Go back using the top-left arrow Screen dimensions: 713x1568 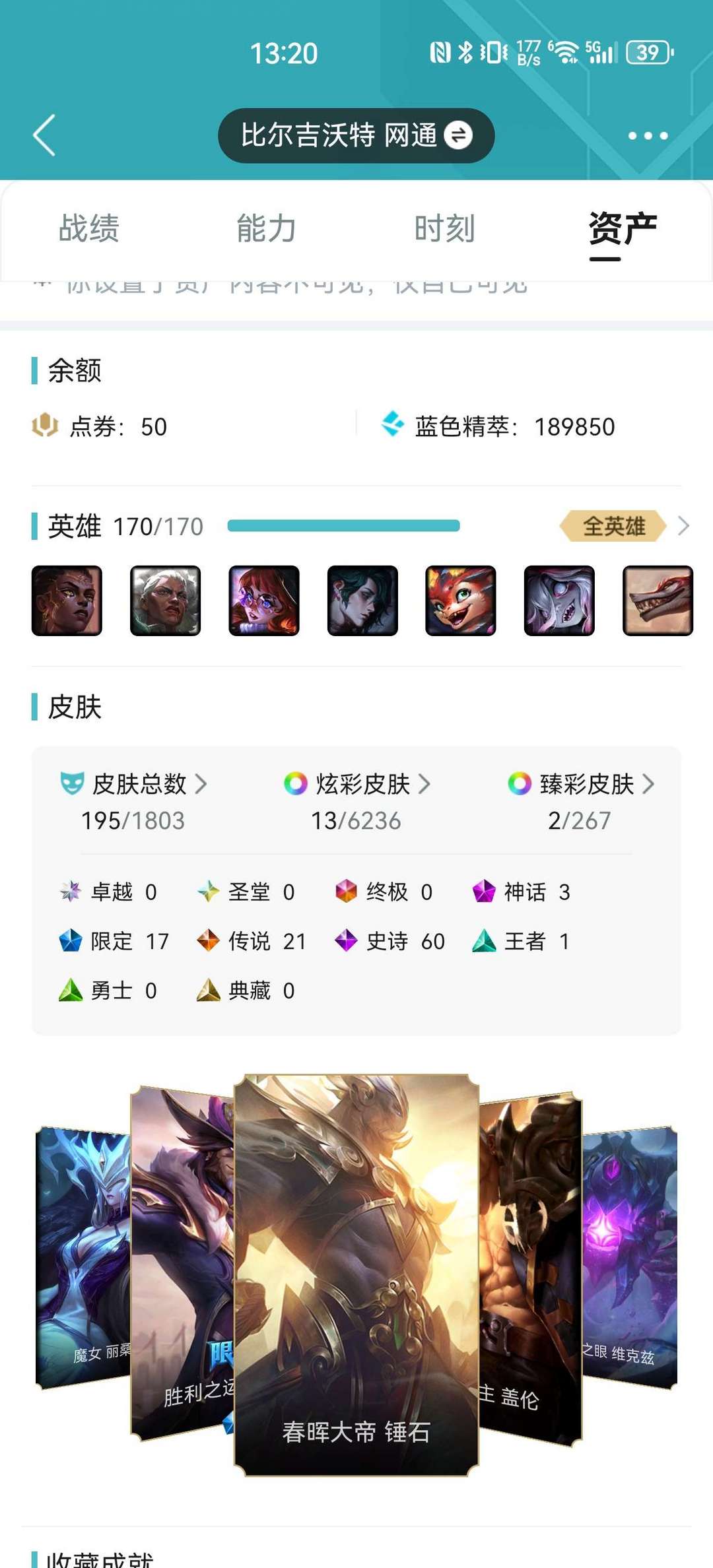click(x=44, y=135)
